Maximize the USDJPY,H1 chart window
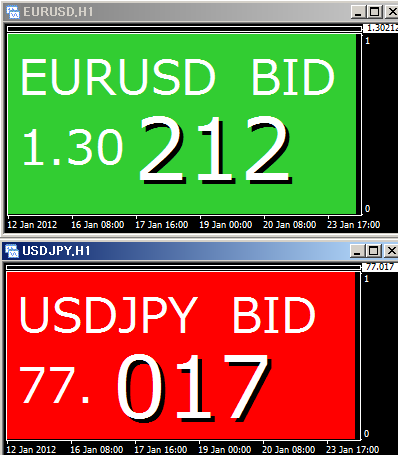 (x=373, y=251)
